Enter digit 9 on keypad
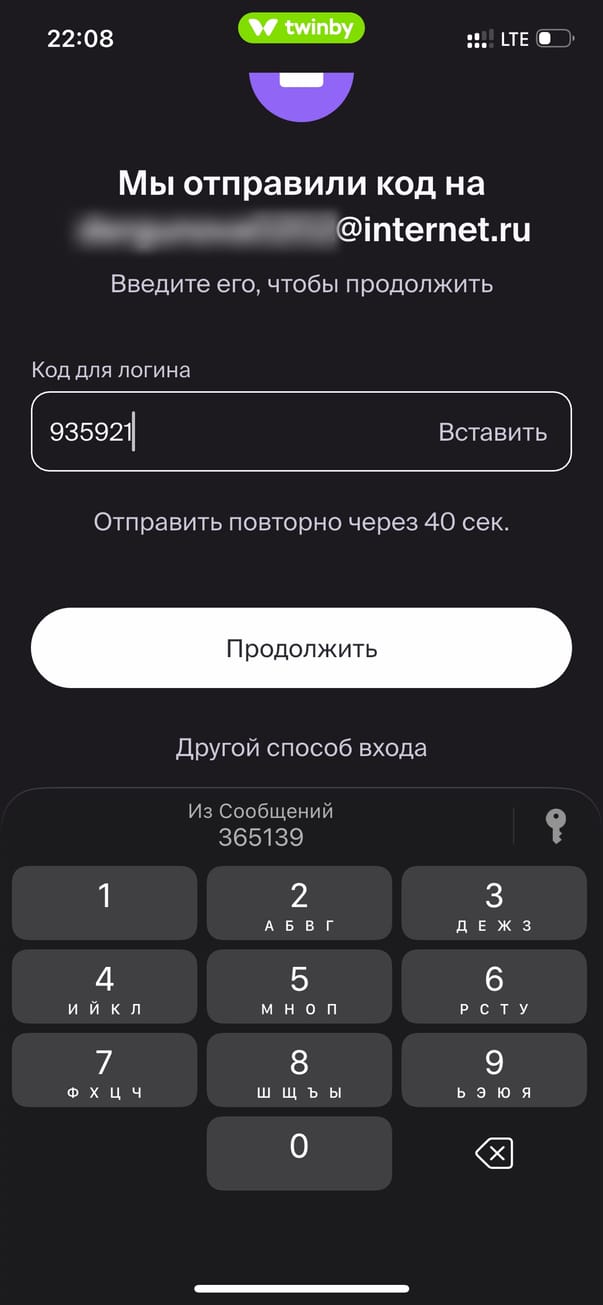The height and width of the screenshot is (1305, 603). tap(494, 1070)
